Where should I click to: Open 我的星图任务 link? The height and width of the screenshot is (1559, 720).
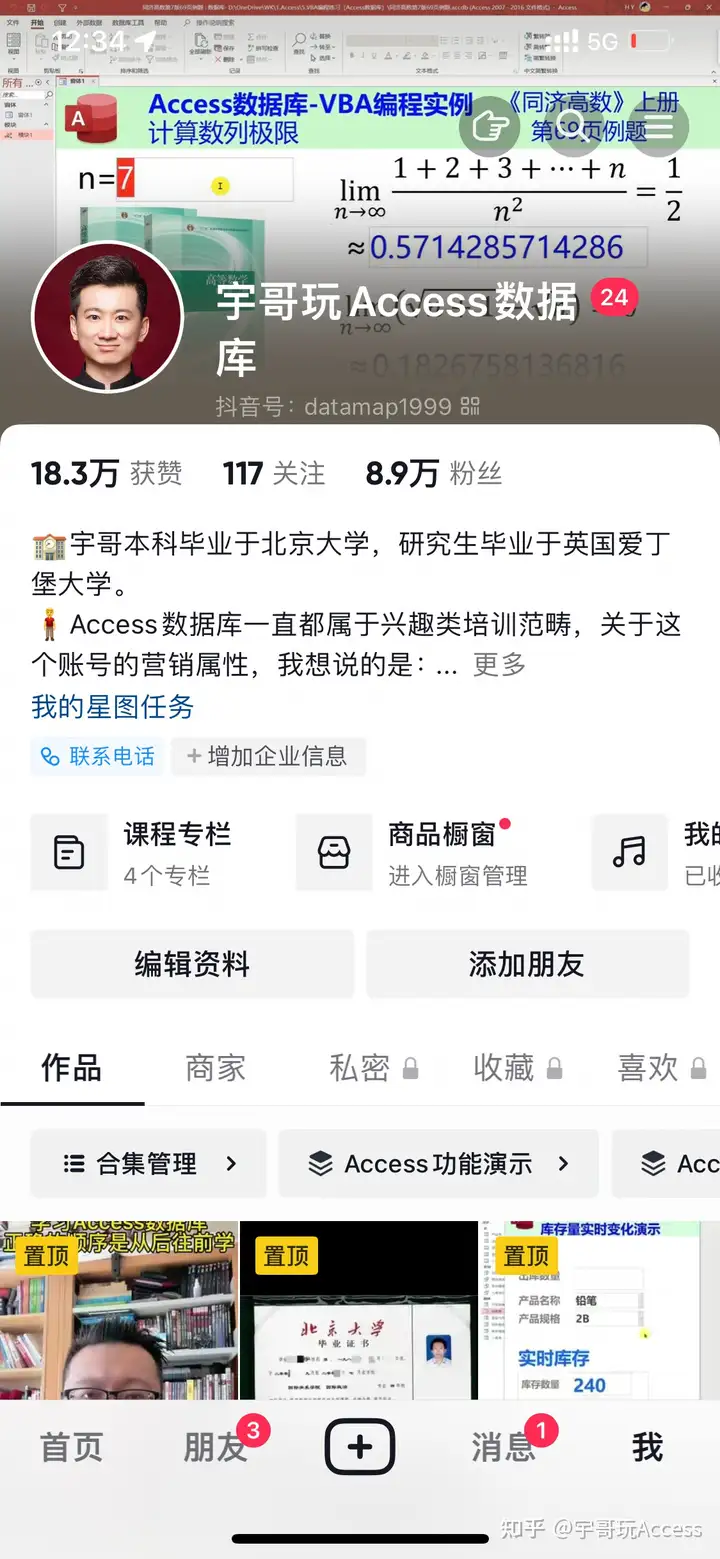pyautogui.click(x=112, y=707)
